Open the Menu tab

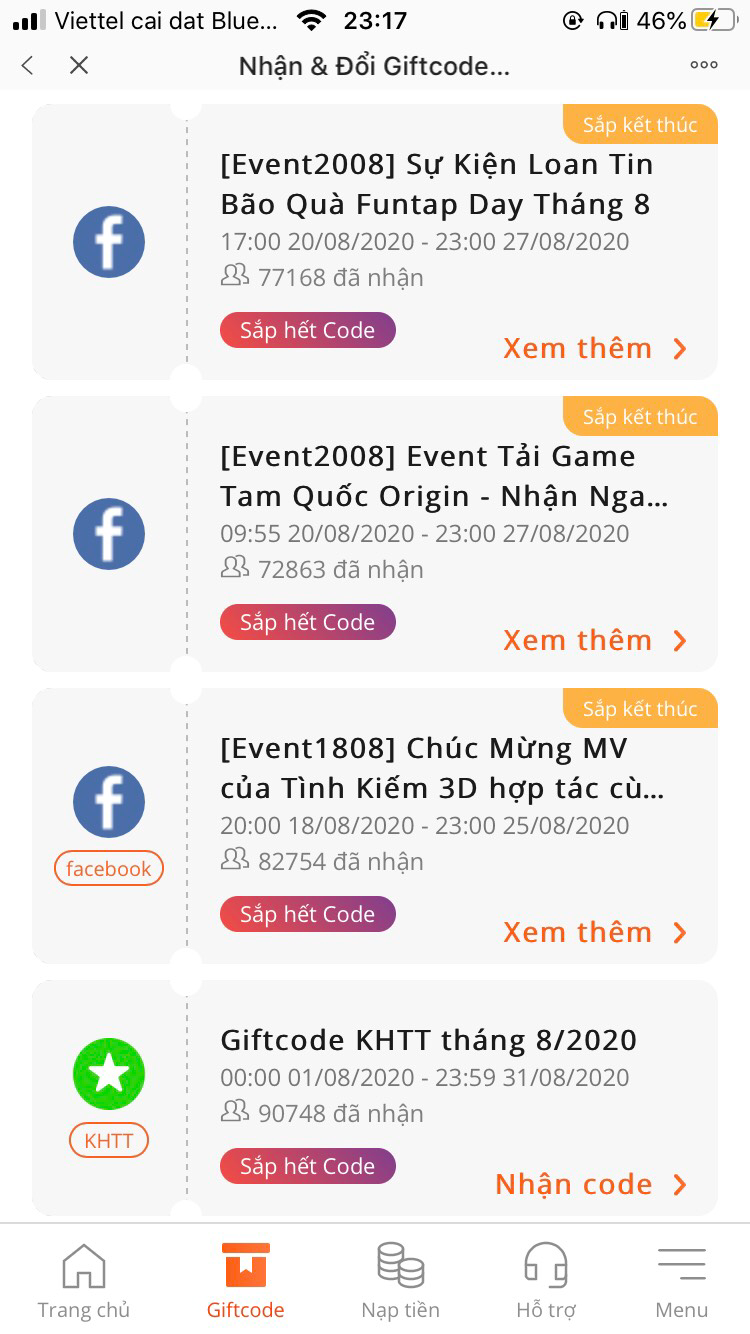tap(681, 1280)
